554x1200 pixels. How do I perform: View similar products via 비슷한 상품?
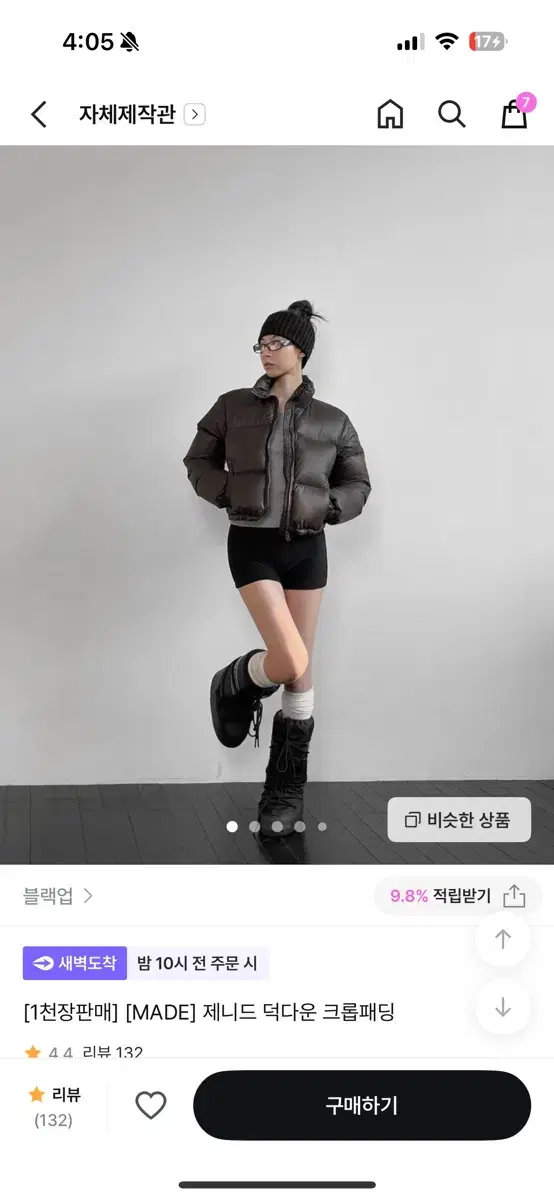pyautogui.click(x=459, y=820)
